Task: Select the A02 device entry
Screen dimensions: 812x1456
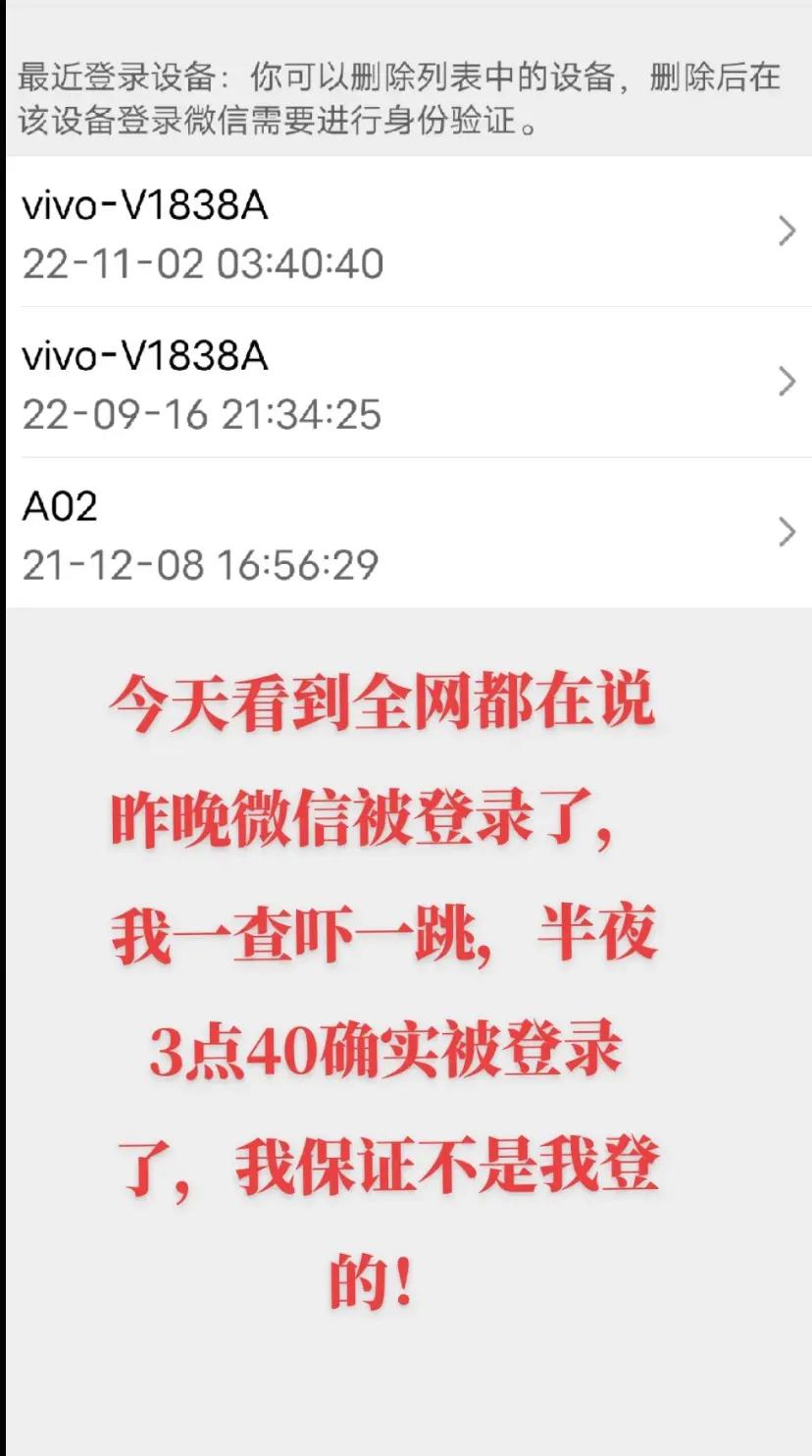Action: [x=392, y=533]
